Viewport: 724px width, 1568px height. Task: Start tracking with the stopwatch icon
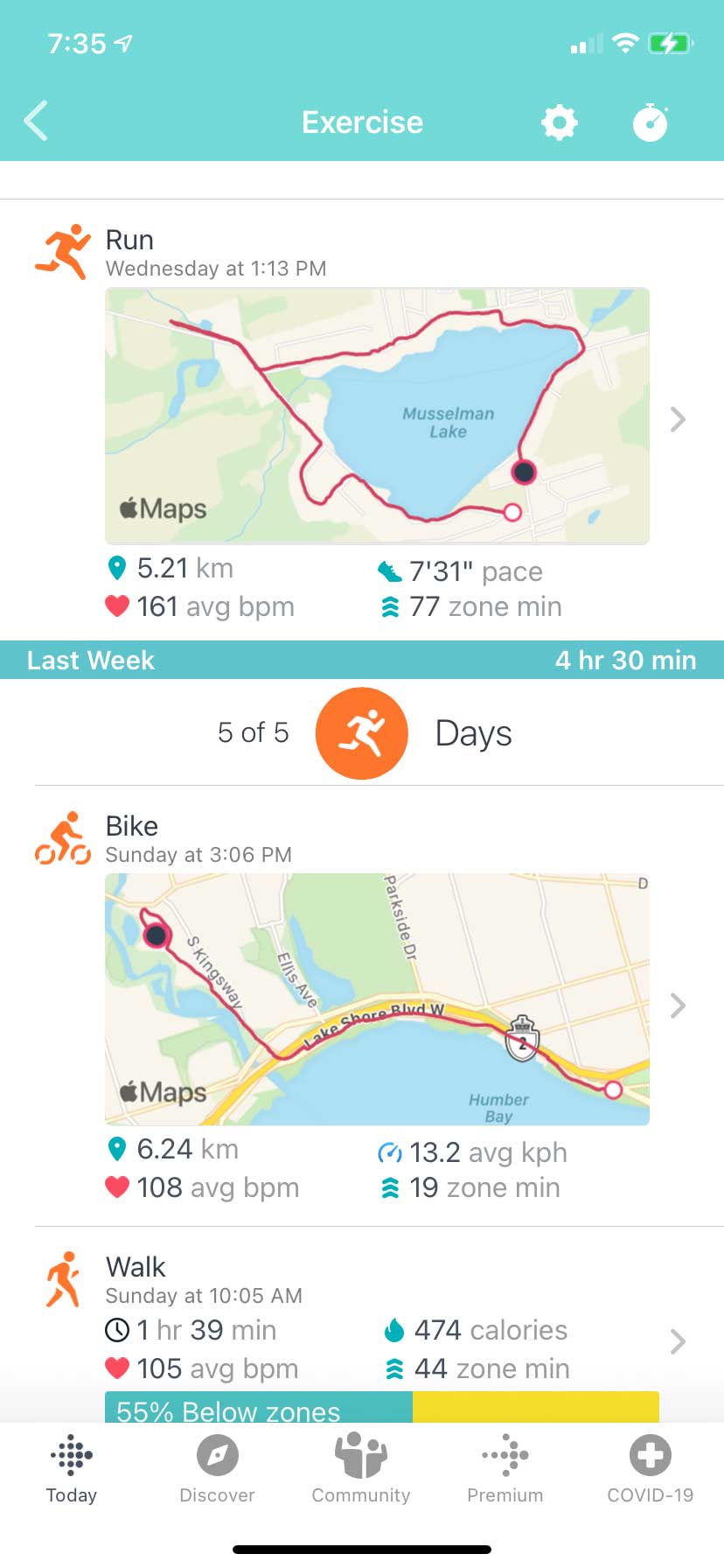coord(651,122)
